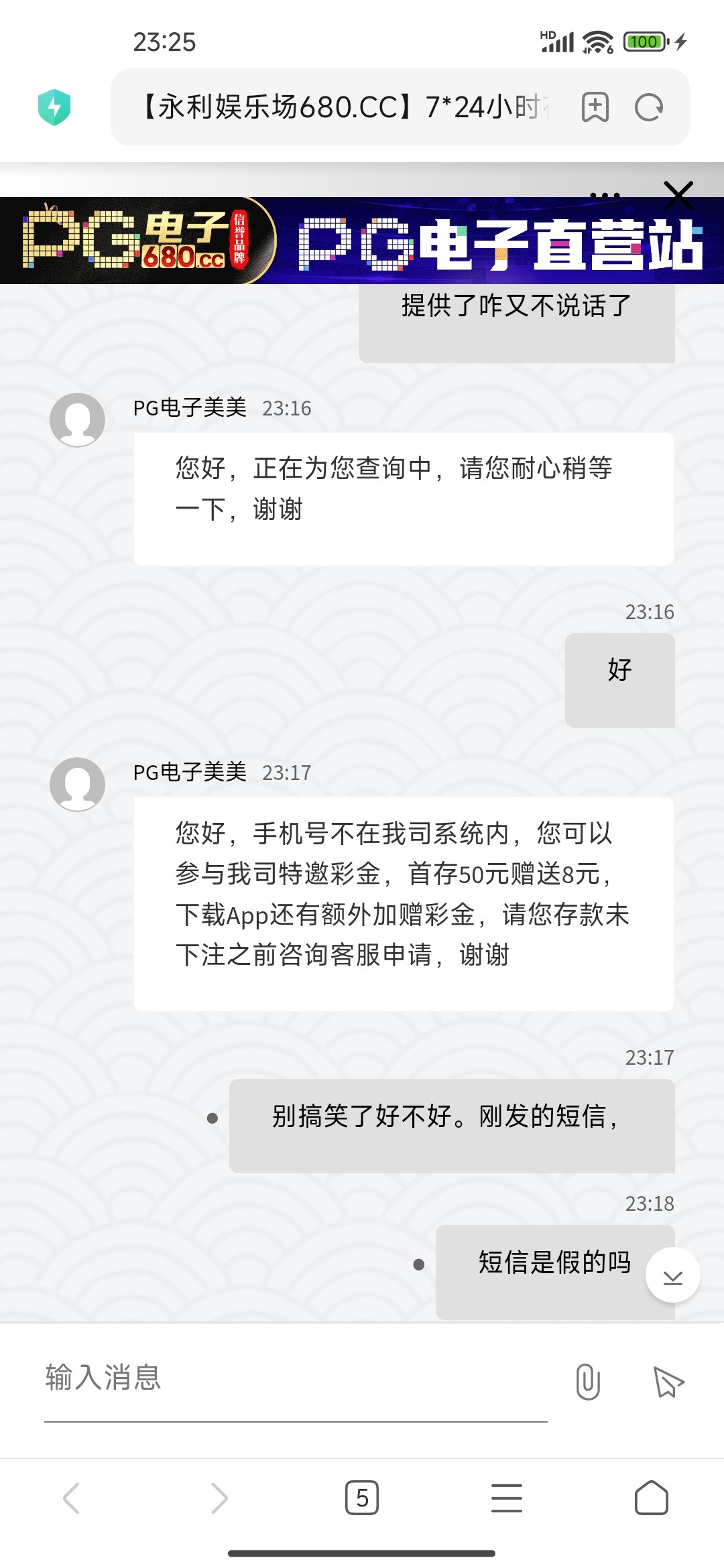Viewport: 724px width, 1568px height.
Task: Focus the message input field
Action: (x=295, y=1378)
